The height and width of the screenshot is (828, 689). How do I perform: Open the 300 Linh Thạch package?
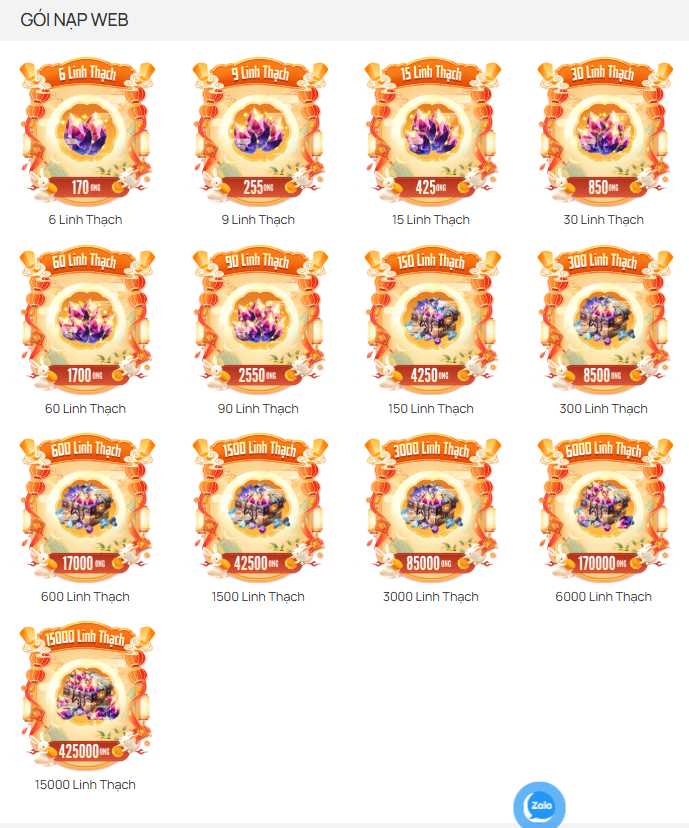coord(603,320)
